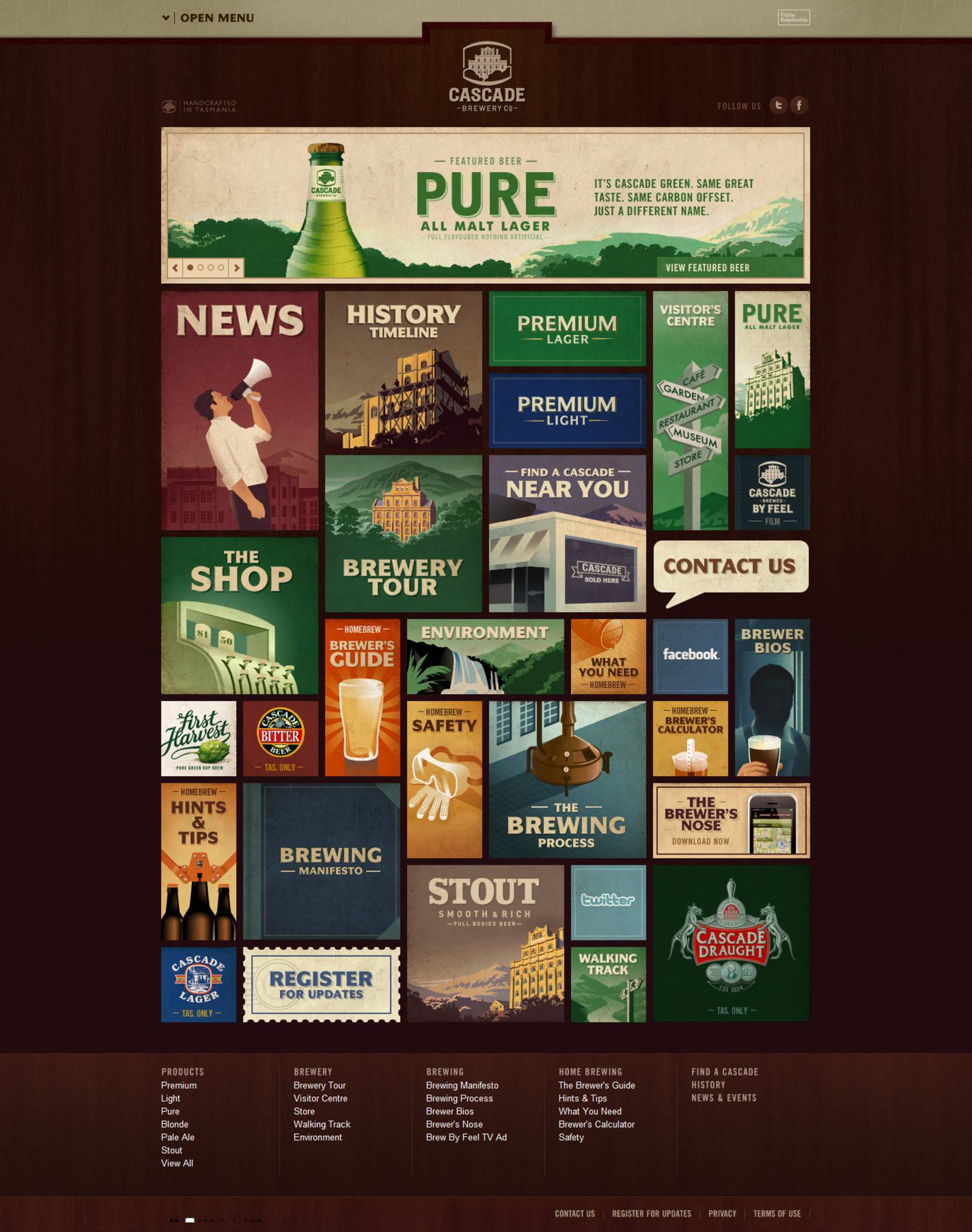Tap Register For Updates stamp
972x1232 pixels.
pos(321,985)
